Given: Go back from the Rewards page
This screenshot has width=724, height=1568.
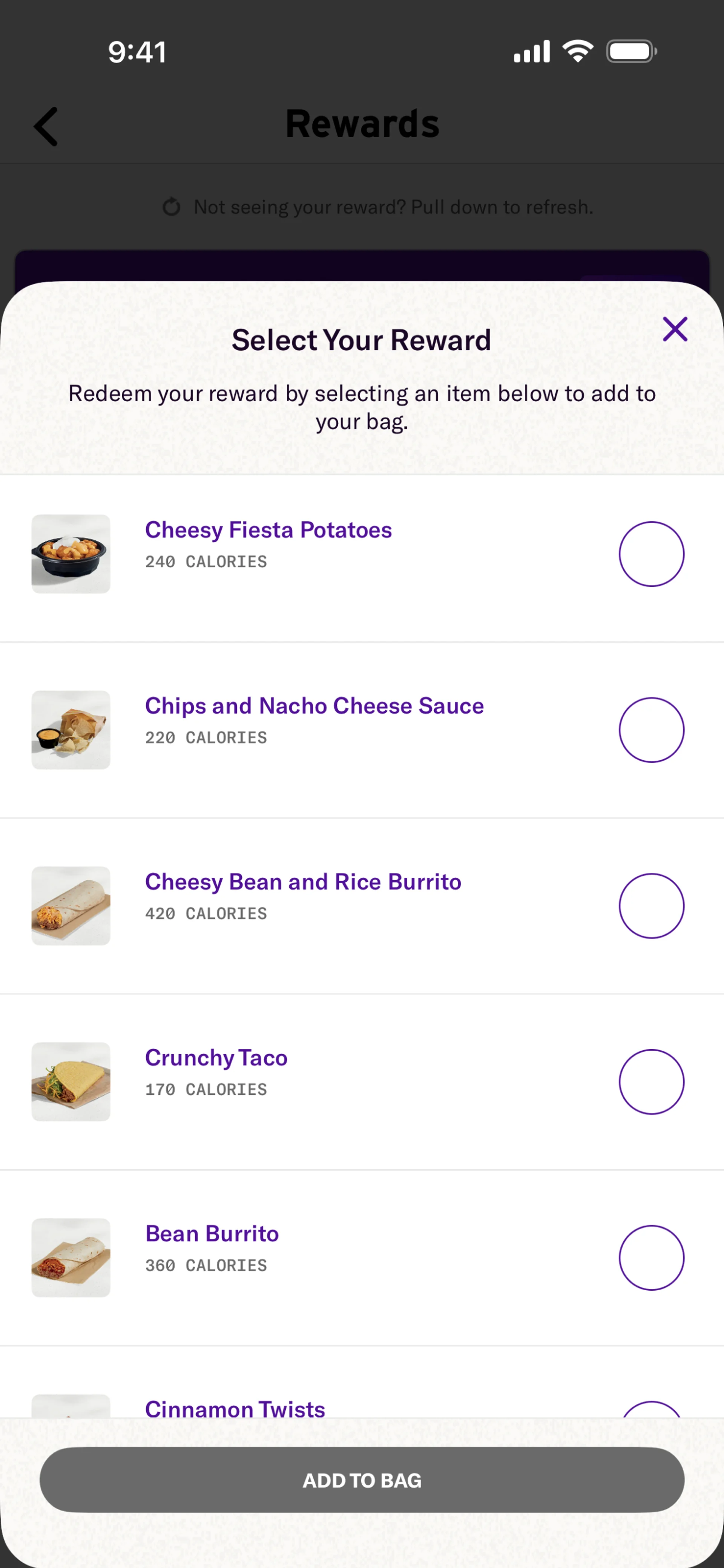Looking at the screenshot, I should [46, 127].
